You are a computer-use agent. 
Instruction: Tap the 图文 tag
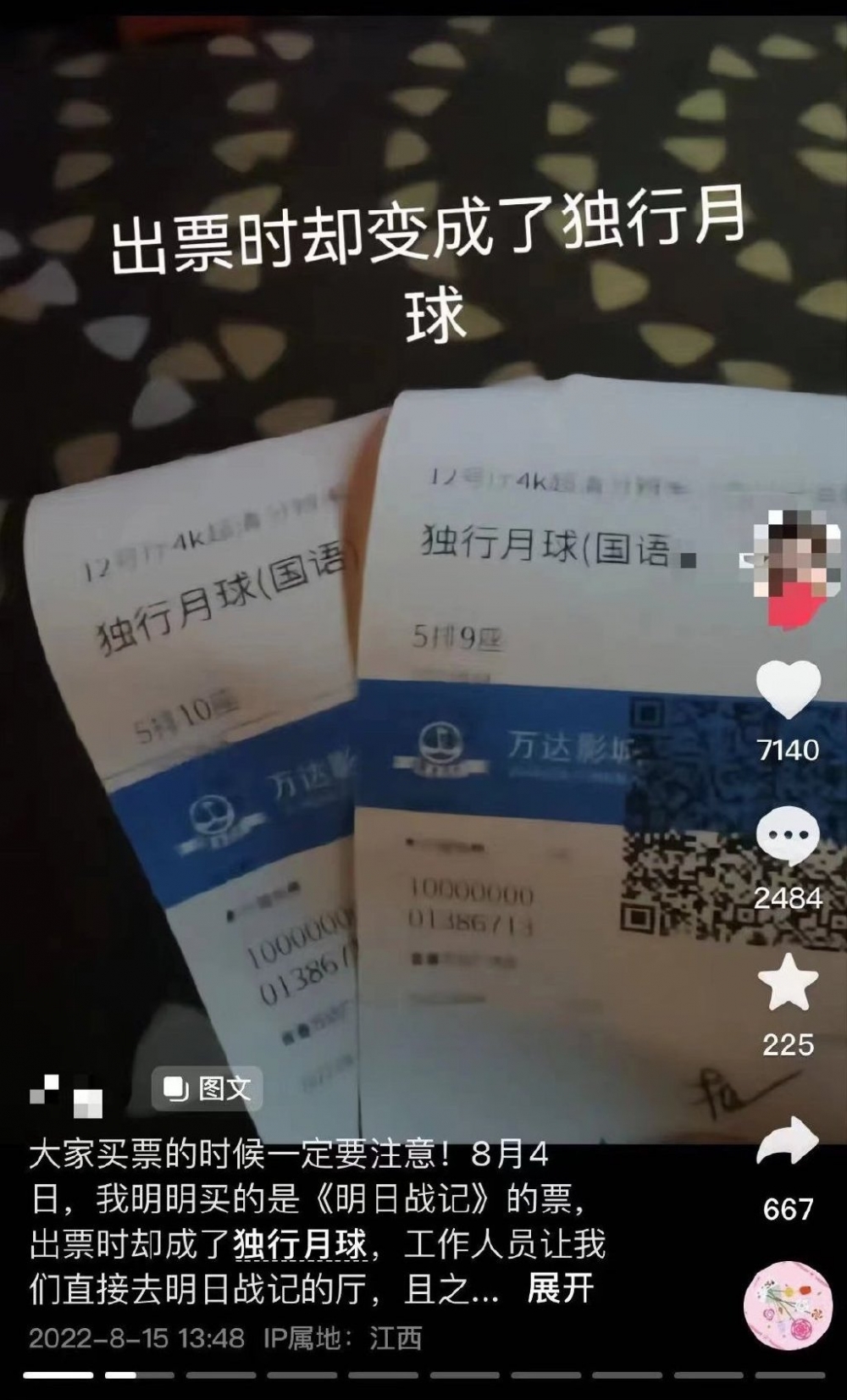(x=208, y=1088)
